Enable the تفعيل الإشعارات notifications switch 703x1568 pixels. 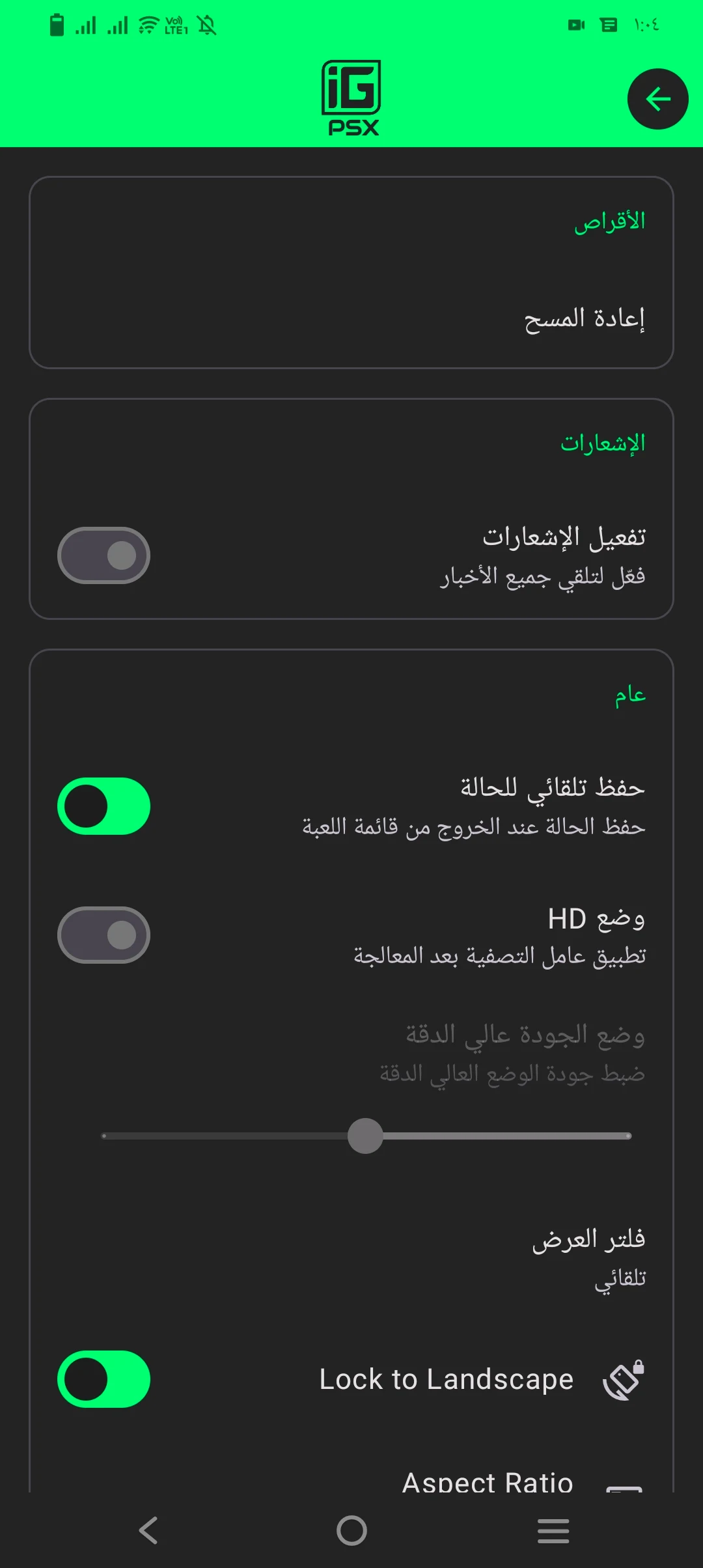point(104,555)
